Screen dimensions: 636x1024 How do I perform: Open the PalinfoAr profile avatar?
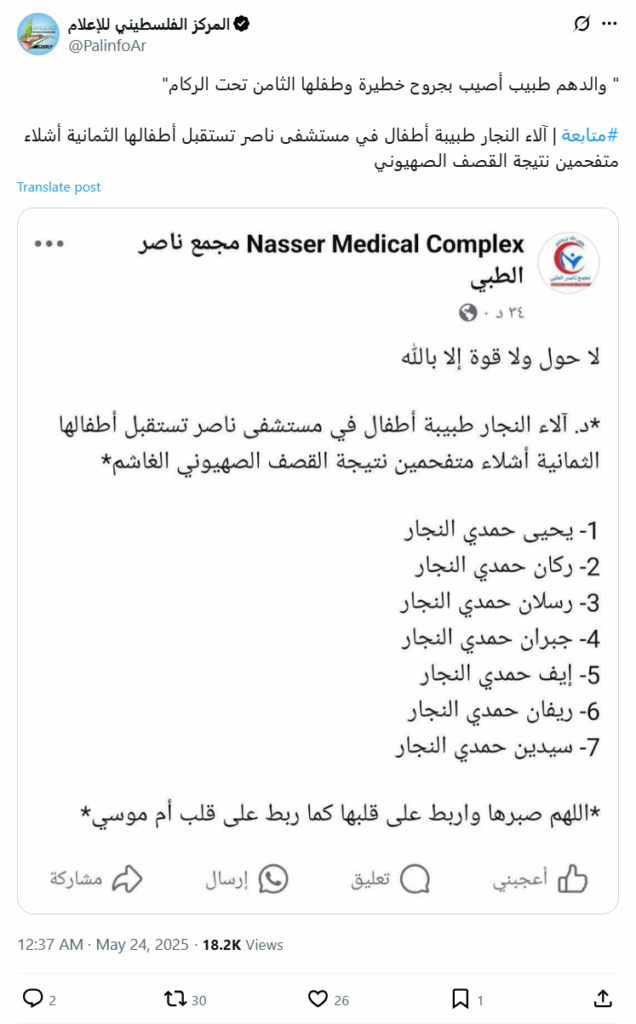[37, 34]
